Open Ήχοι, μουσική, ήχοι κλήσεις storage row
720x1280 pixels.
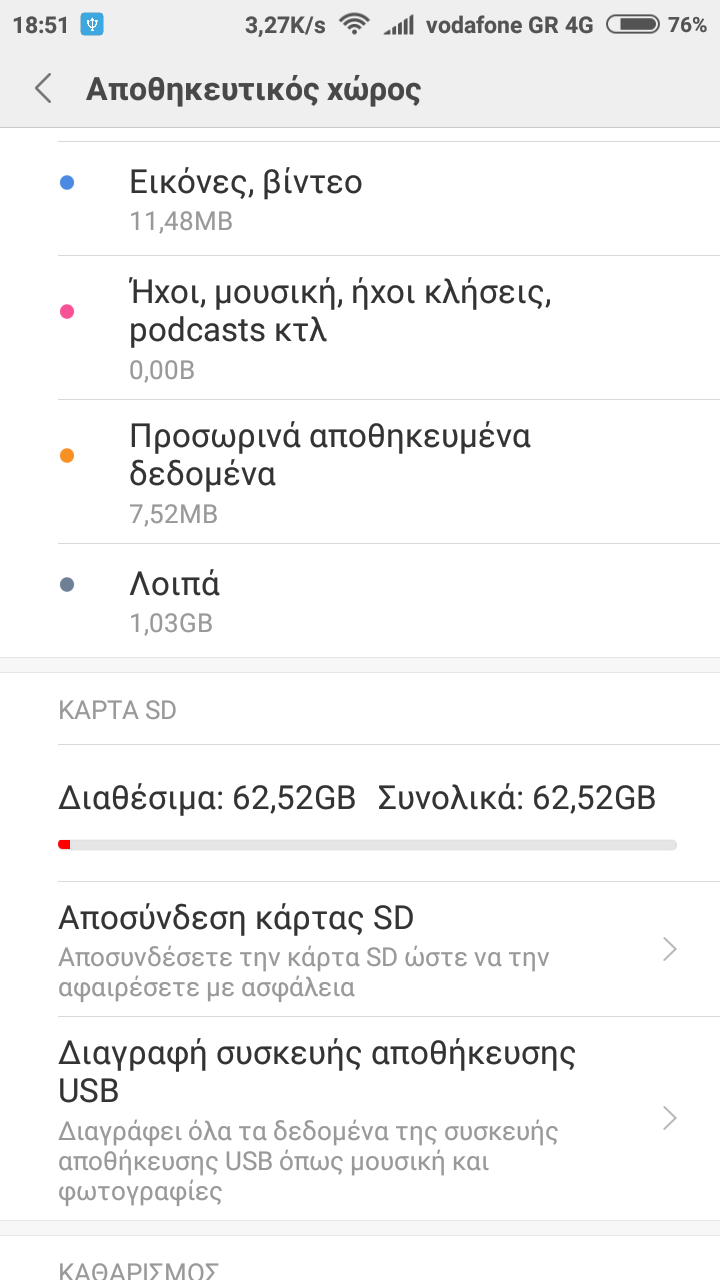(x=360, y=328)
